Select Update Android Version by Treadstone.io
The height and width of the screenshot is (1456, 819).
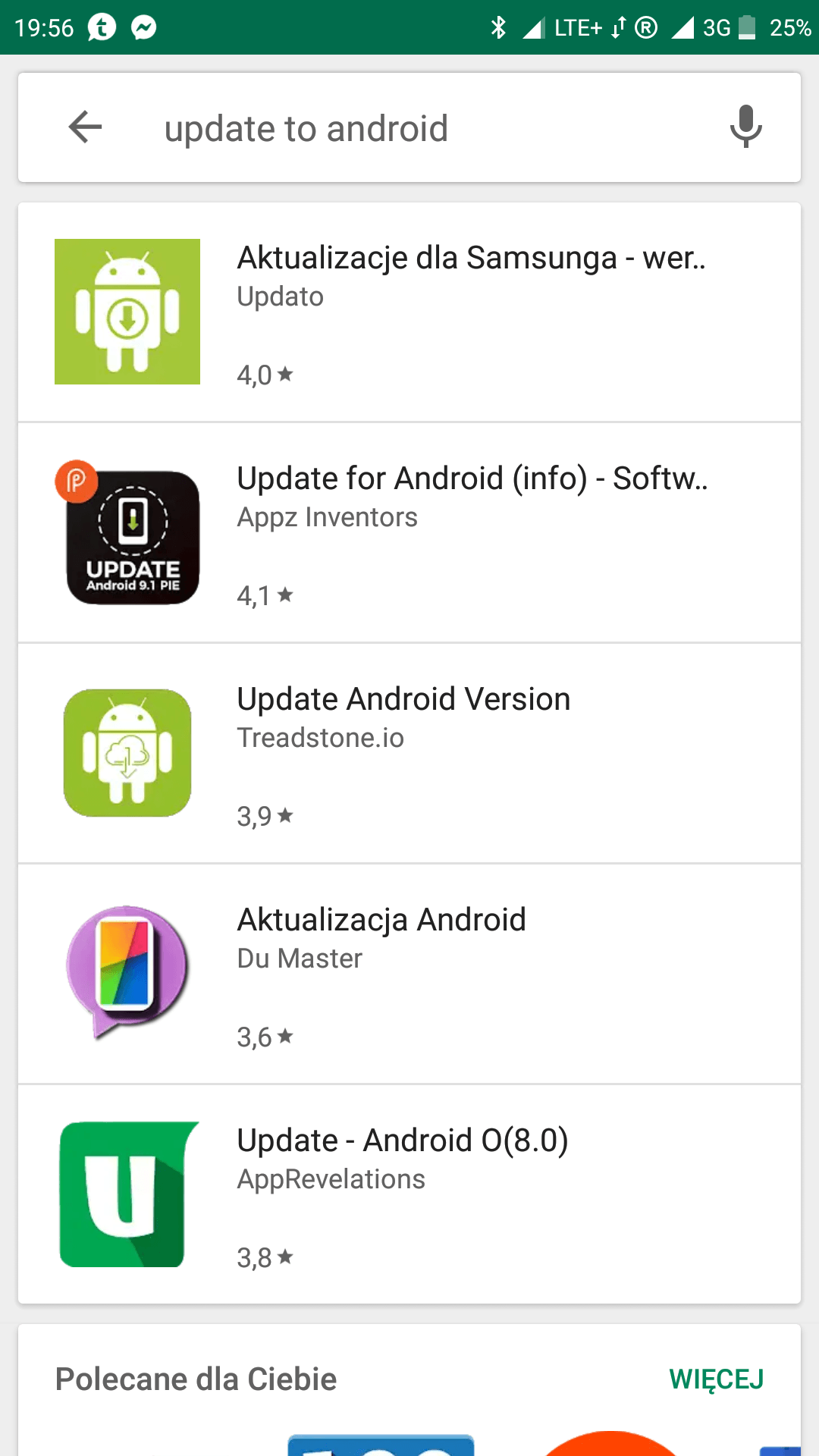pos(409,753)
